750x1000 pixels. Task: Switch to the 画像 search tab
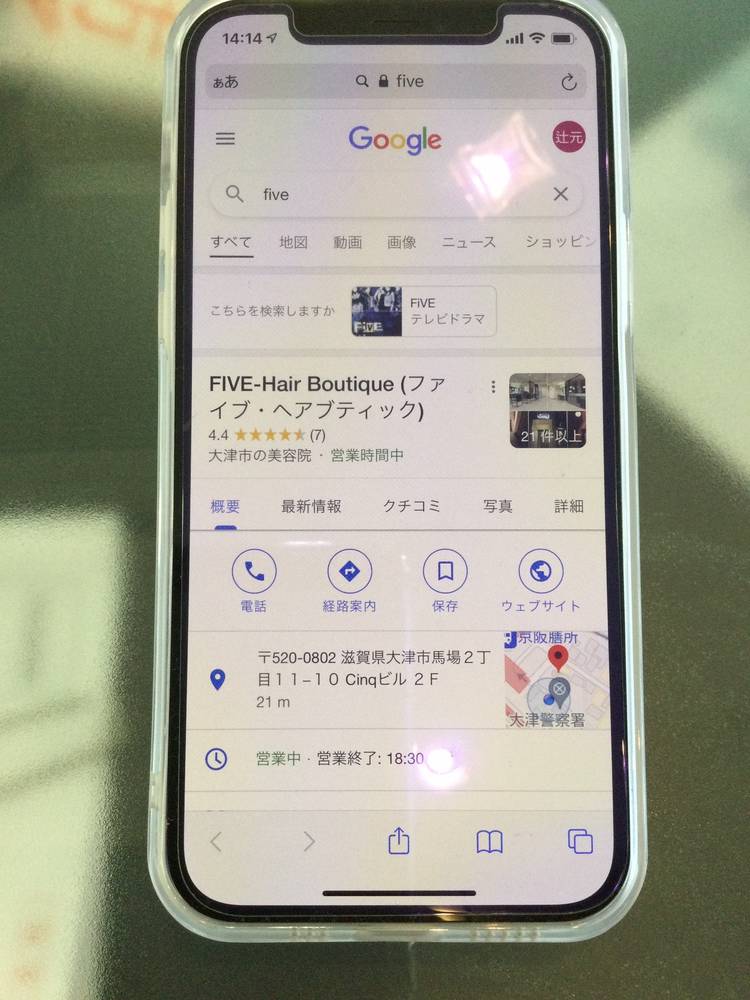401,242
